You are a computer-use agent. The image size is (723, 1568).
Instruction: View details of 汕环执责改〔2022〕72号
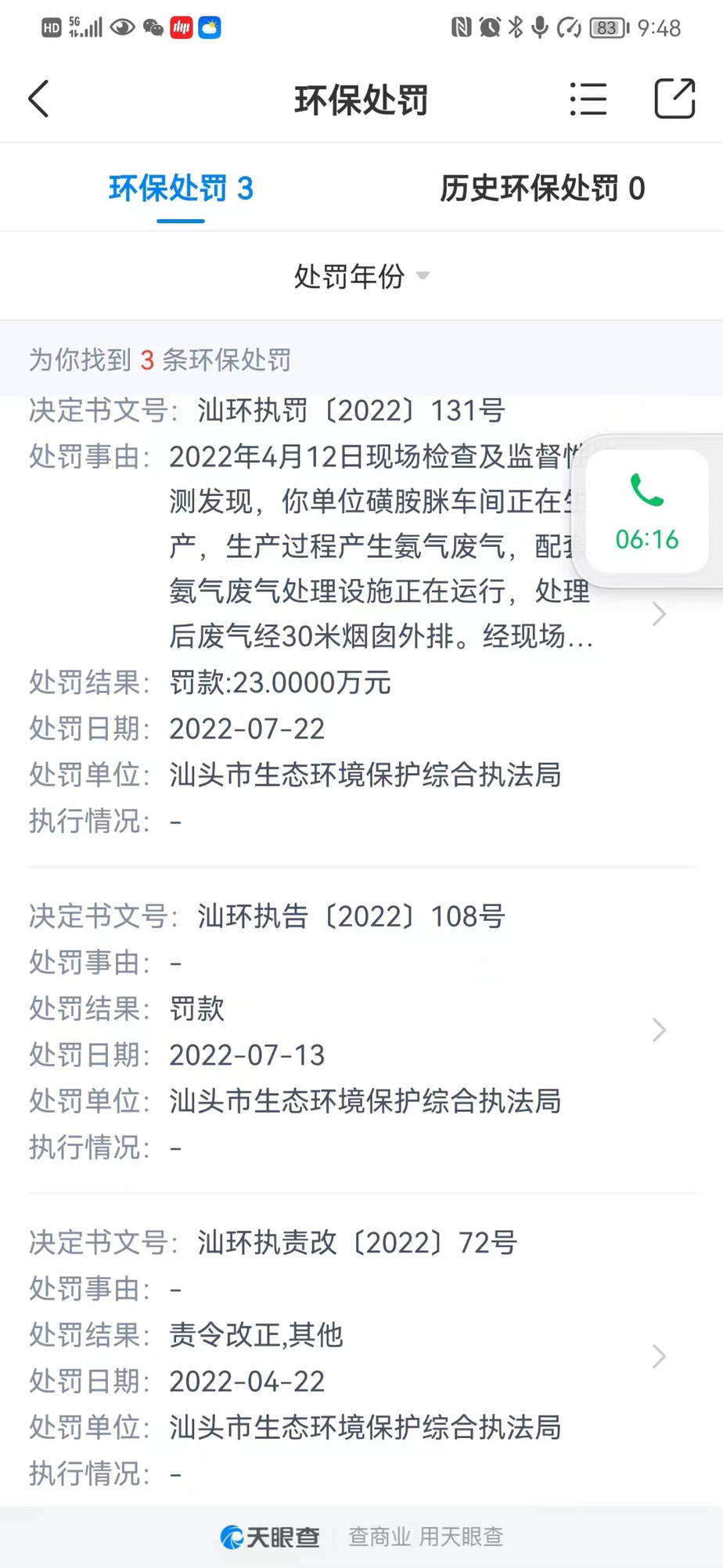tap(361, 1357)
